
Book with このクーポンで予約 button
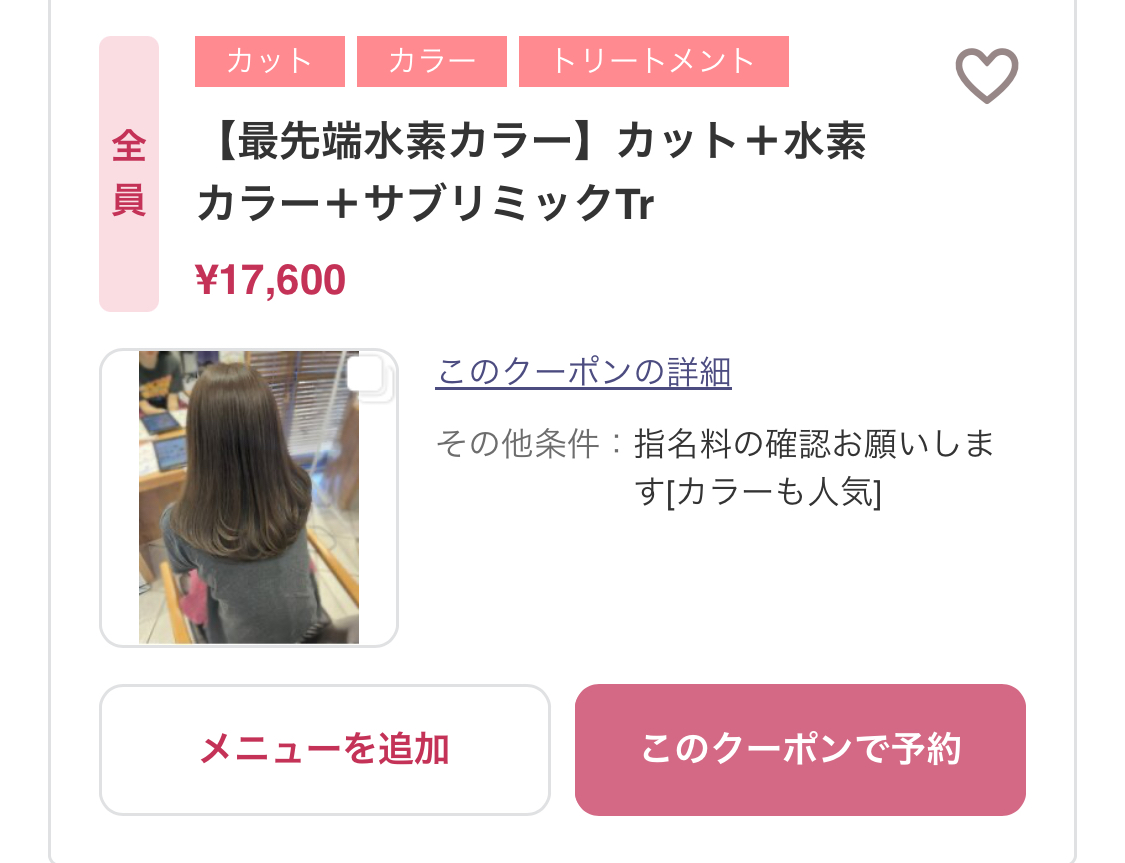click(x=800, y=749)
